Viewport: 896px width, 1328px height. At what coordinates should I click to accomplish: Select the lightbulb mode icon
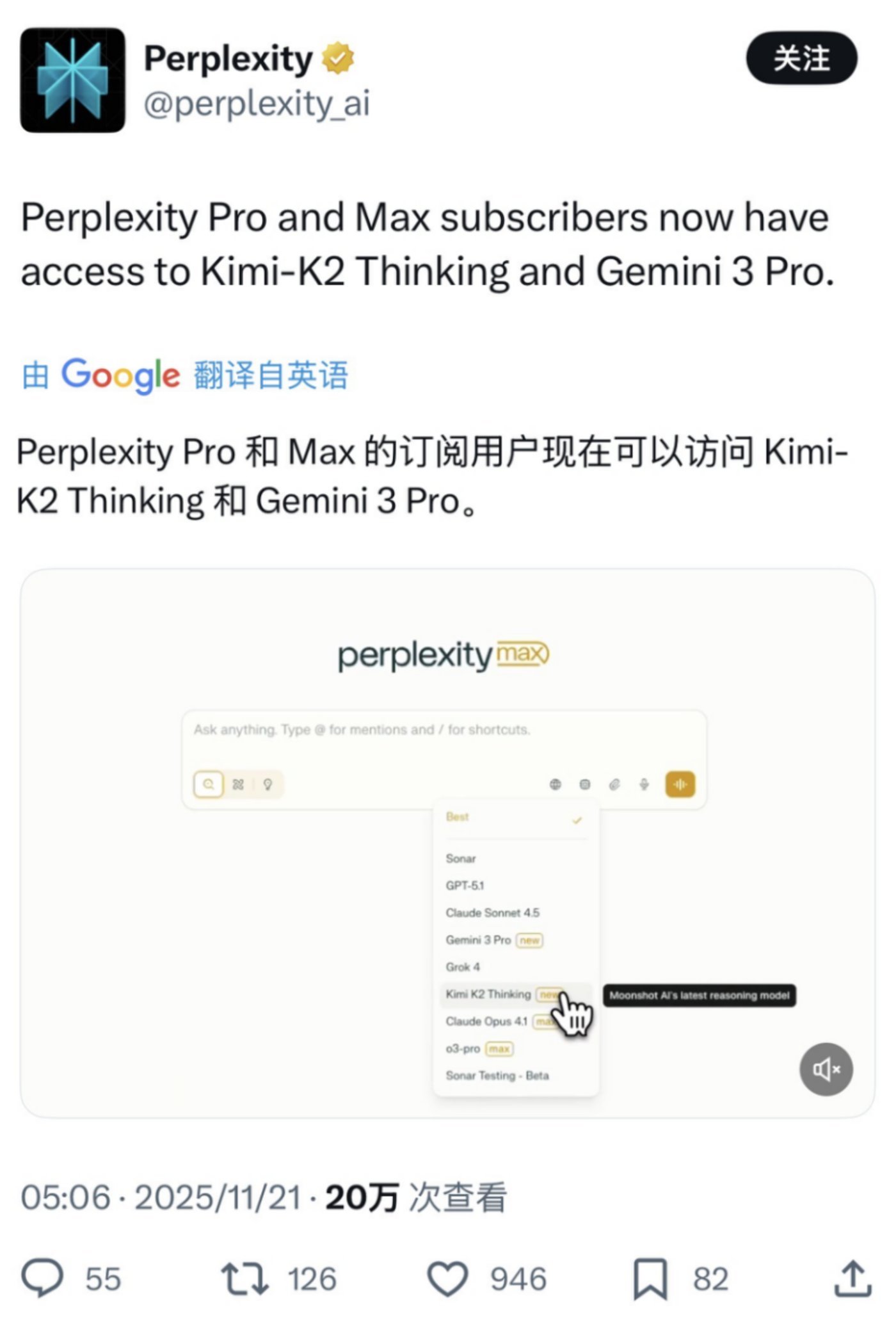click(x=268, y=784)
